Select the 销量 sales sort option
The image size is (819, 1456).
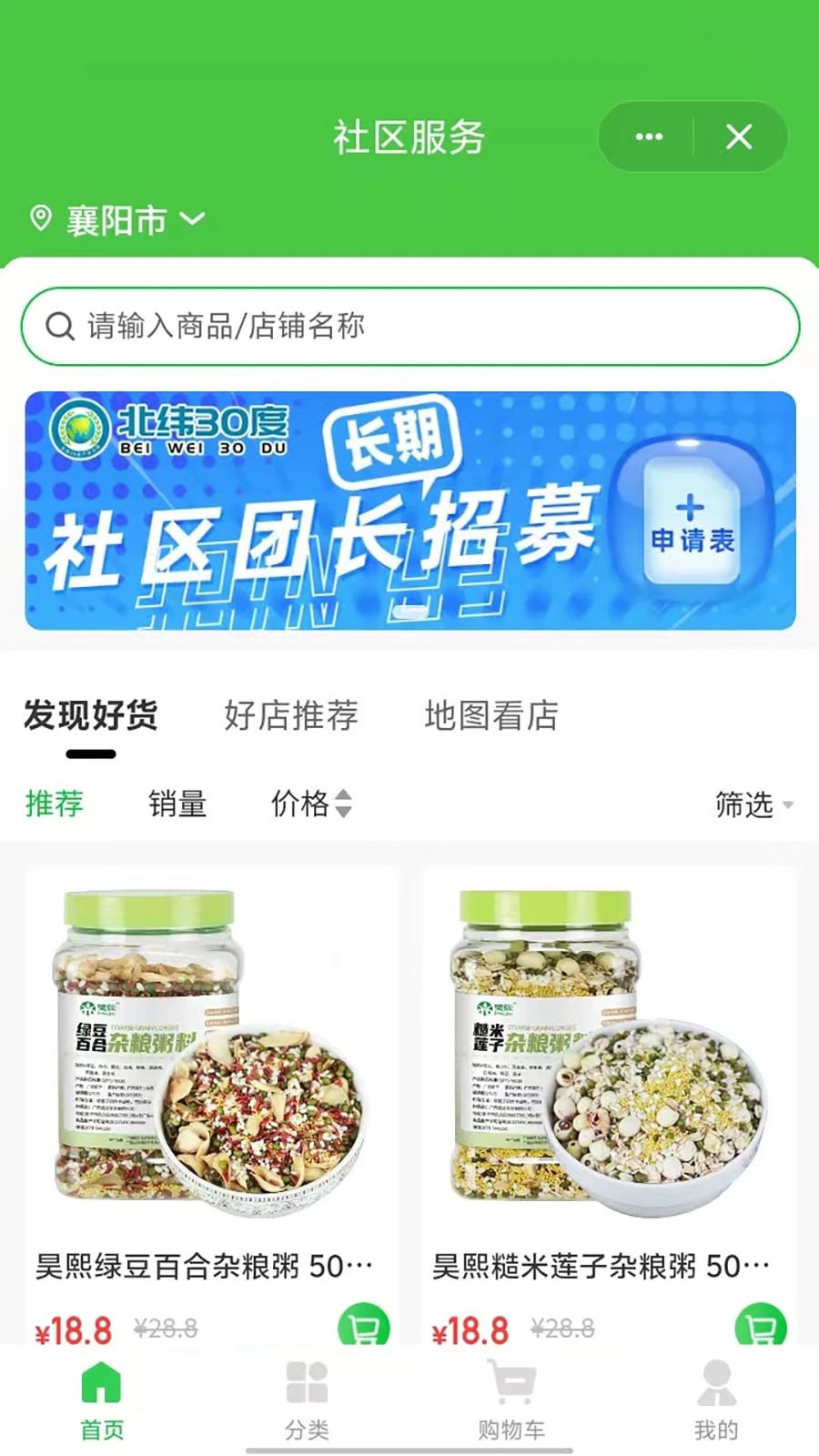coord(177,804)
